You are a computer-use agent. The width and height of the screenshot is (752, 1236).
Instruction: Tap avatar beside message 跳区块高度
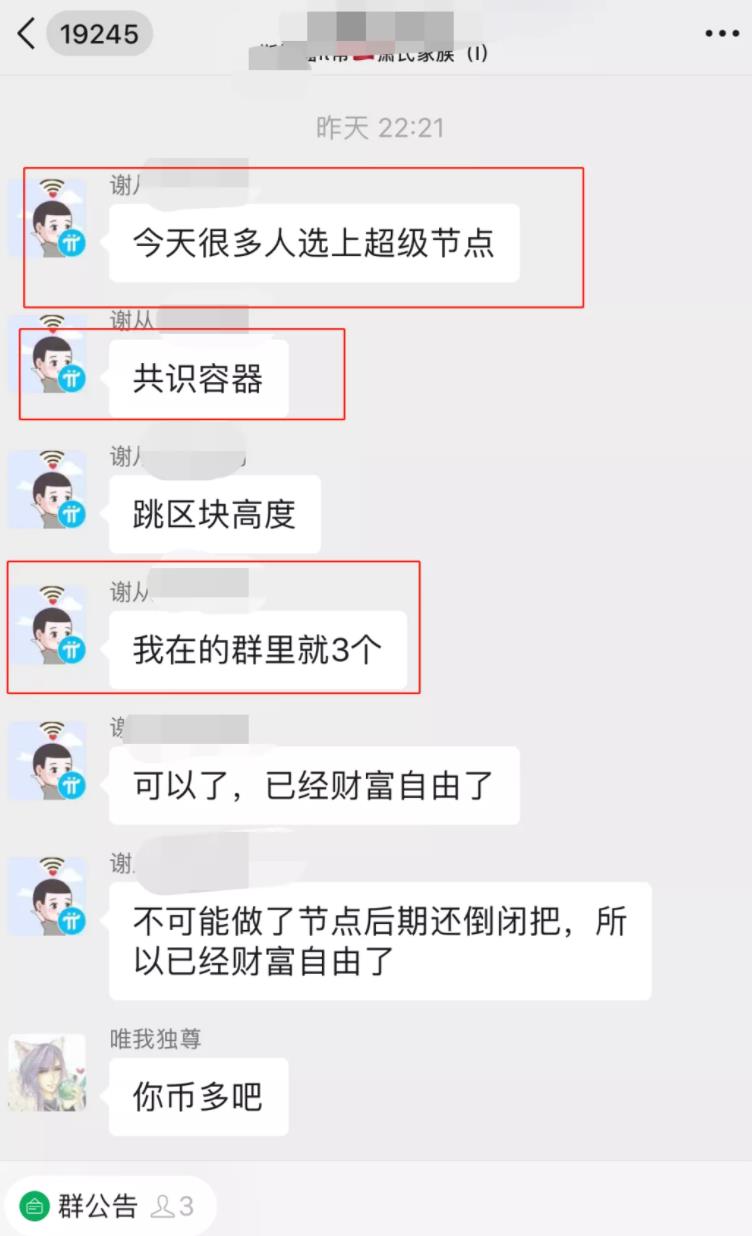coord(49,489)
